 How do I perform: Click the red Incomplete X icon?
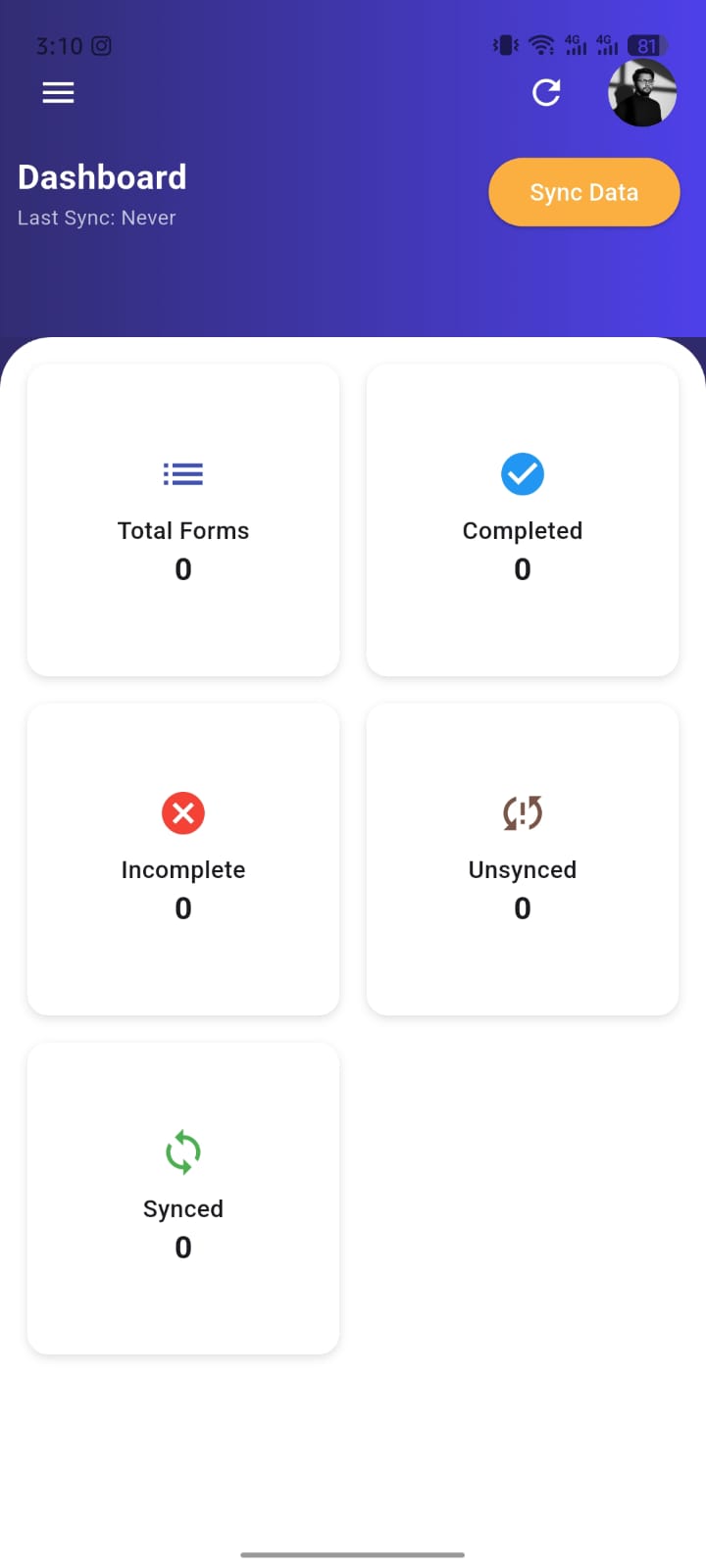click(x=182, y=812)
